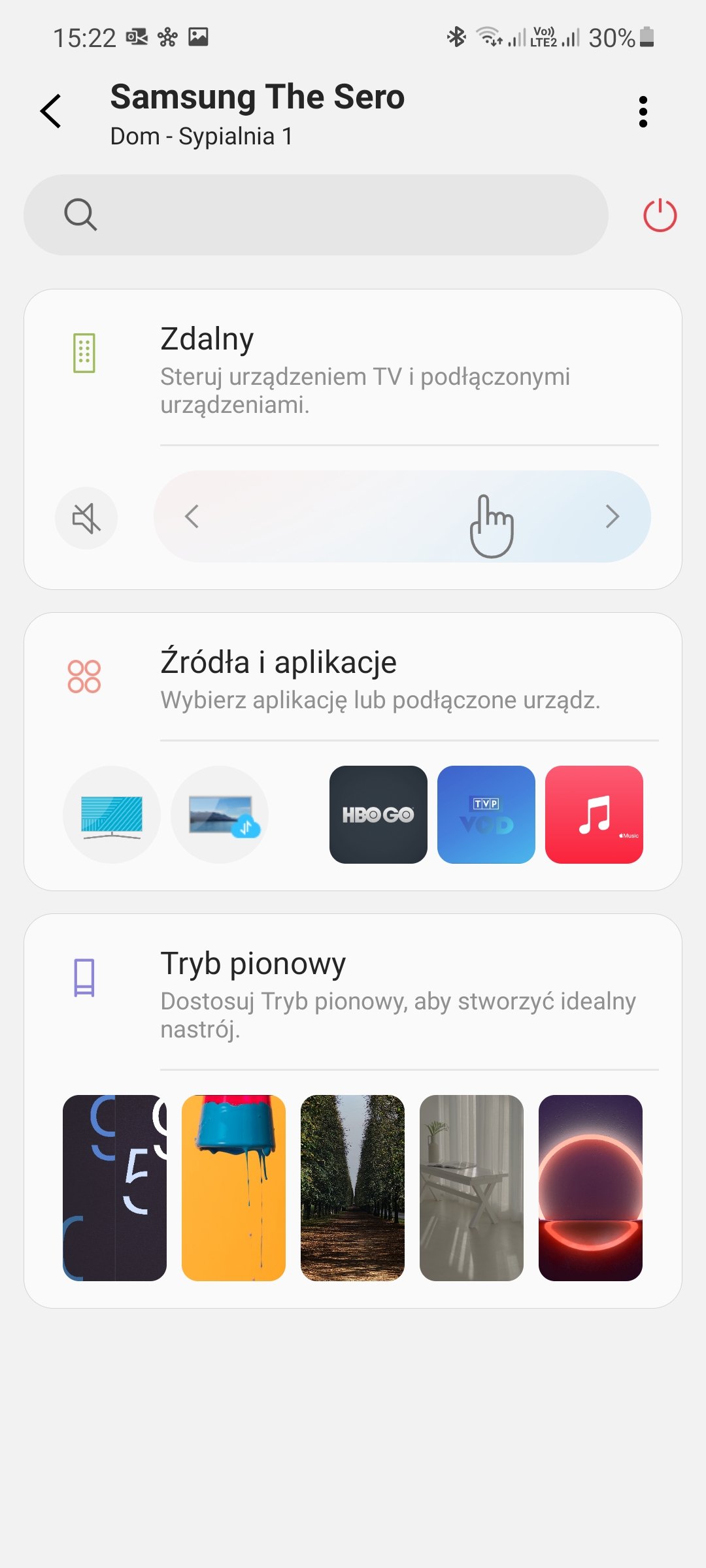Choose the tree-lined path theme
706x1568 pixels.
(x=352, y=1188)
